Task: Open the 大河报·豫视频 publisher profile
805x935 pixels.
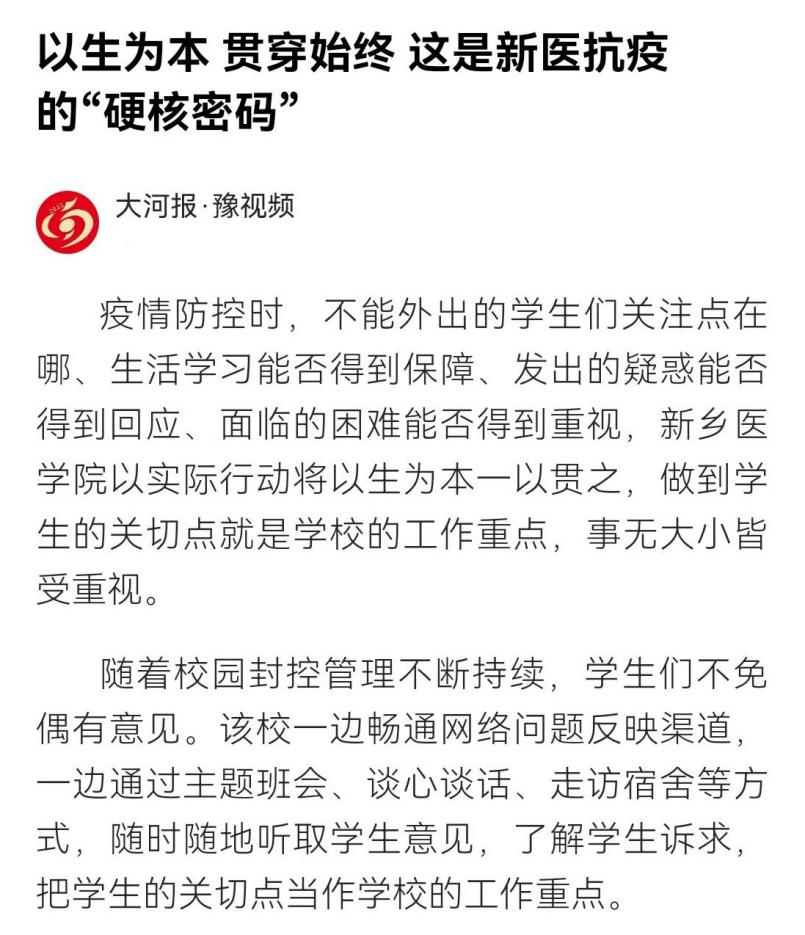Action: (204, 206)
